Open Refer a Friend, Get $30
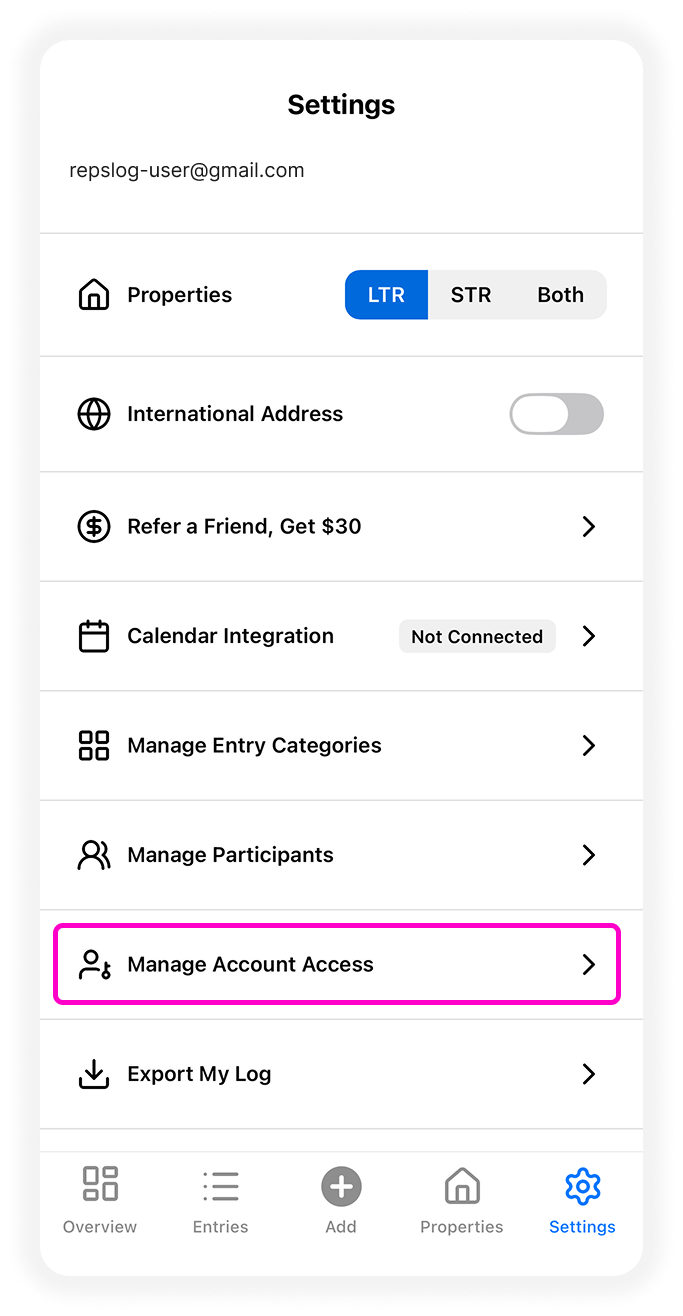This screenshot has width=683, height=1316. (x=341, y=526)
